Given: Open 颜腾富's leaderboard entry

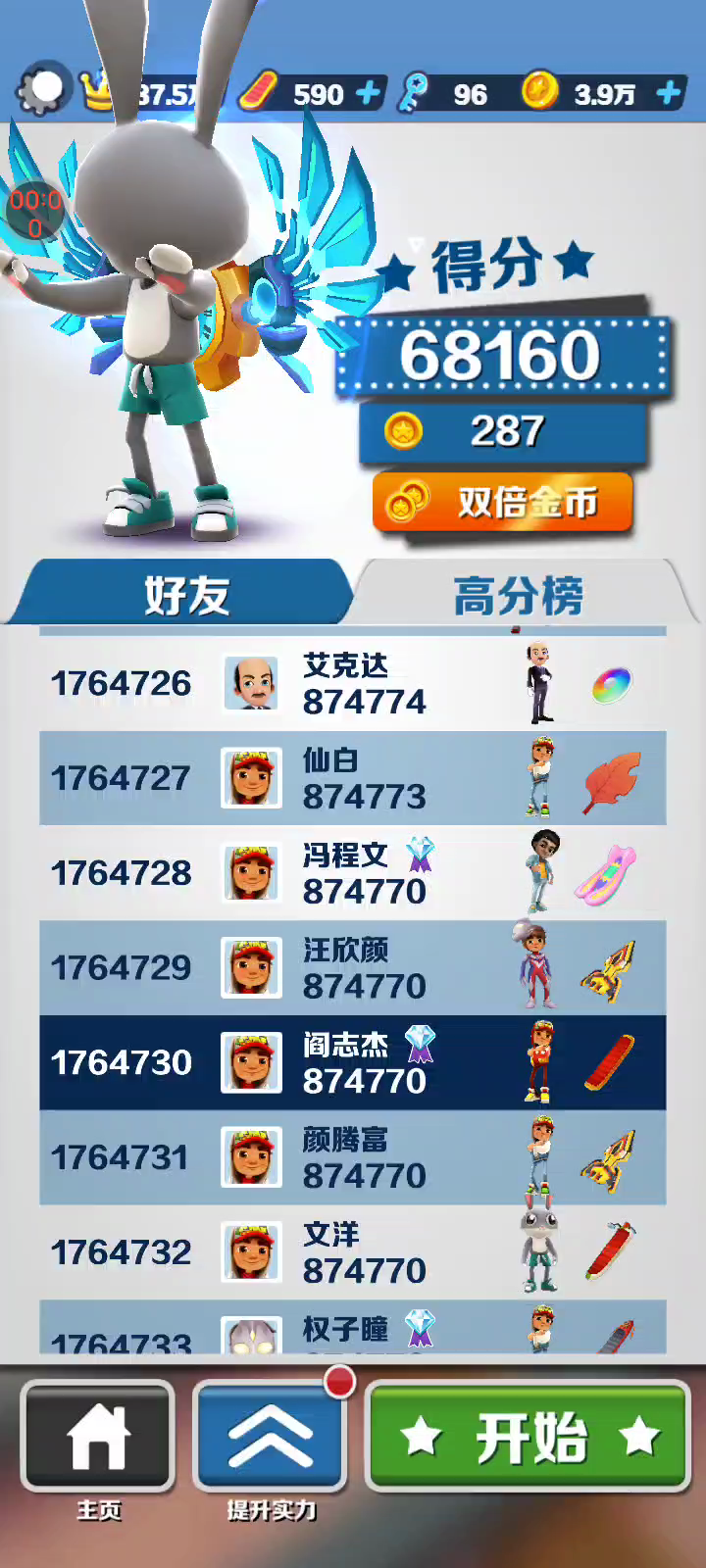Looking at the screenshot, I should 353,1157.
